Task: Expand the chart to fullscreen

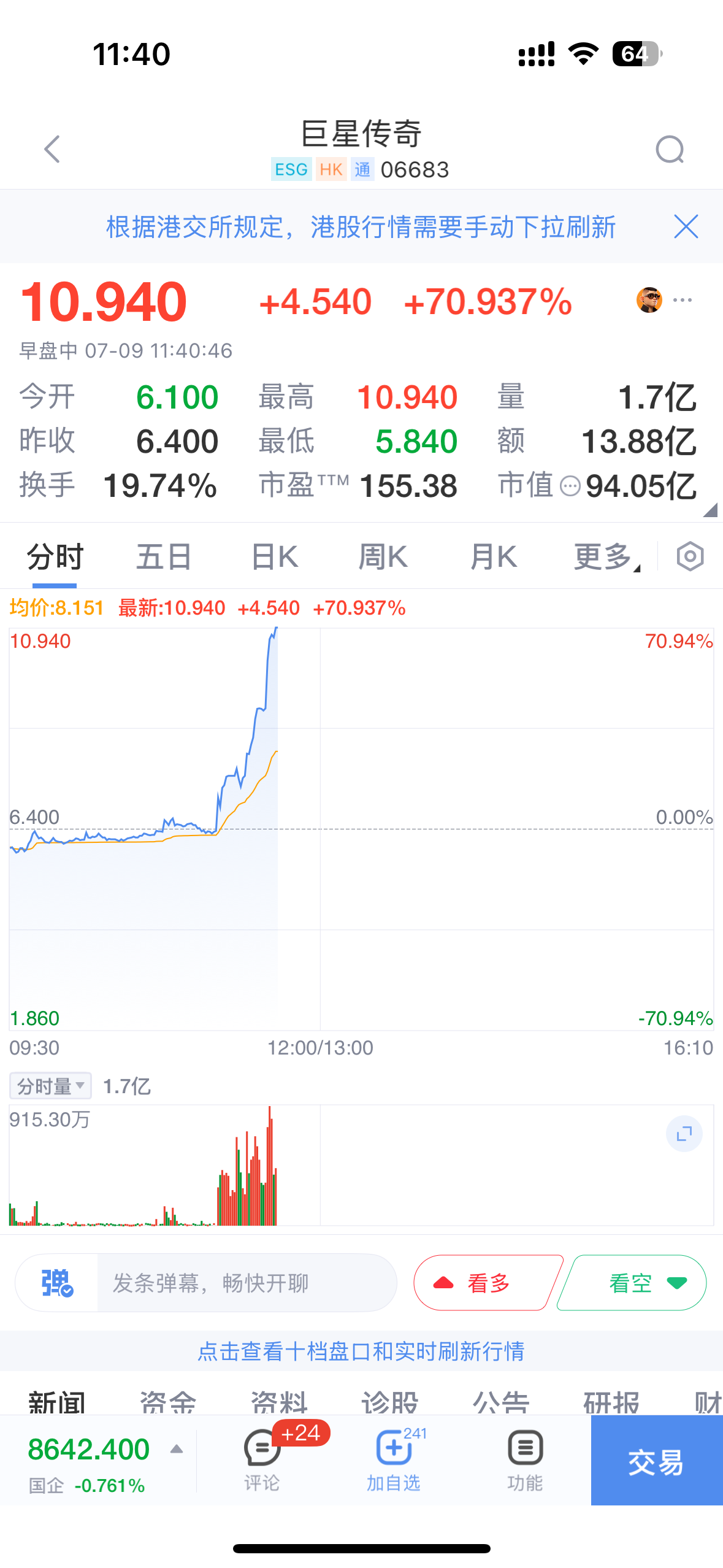Action: tap(684, 1134)
